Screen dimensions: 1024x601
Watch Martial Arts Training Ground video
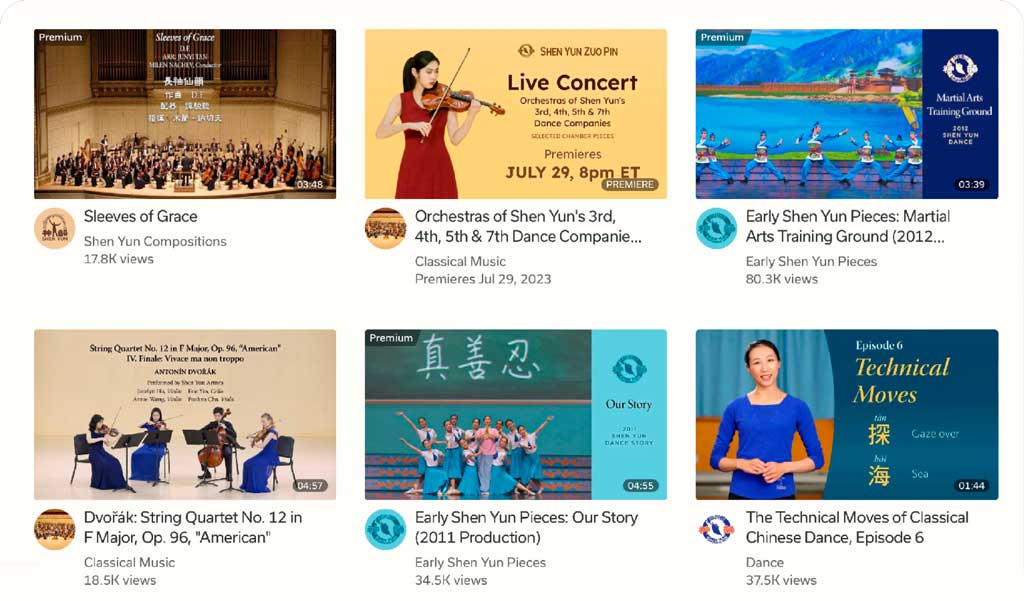tap(846, 114)
